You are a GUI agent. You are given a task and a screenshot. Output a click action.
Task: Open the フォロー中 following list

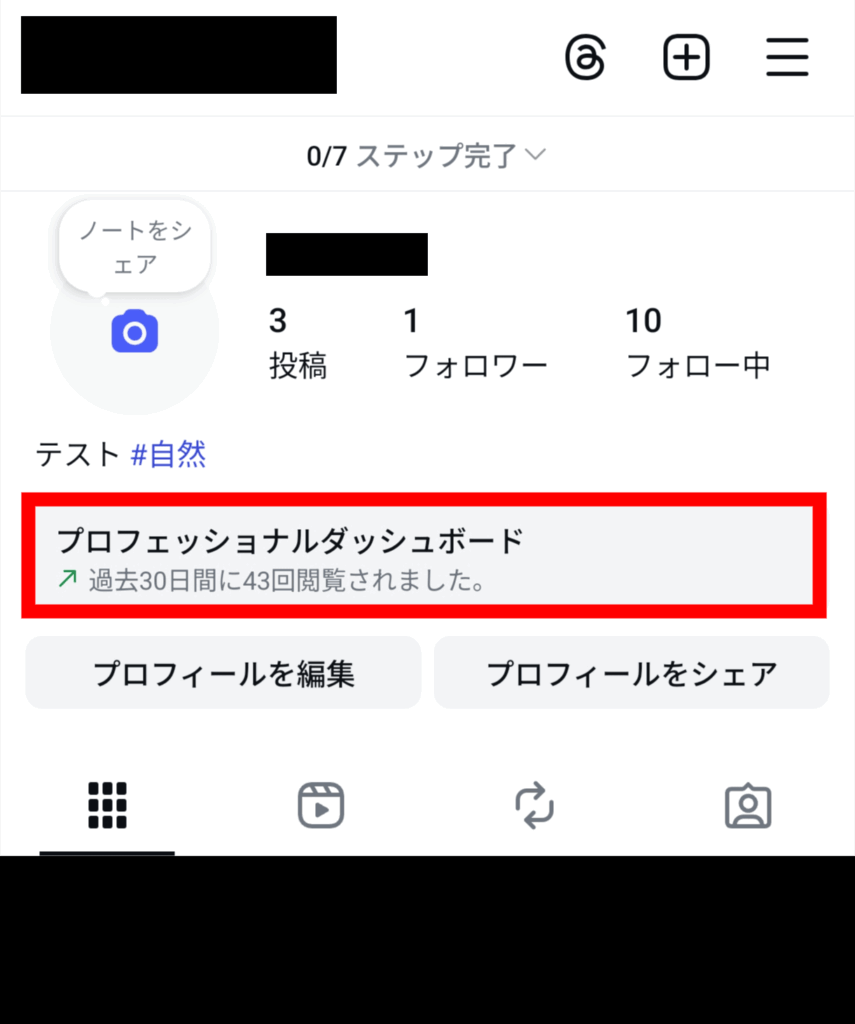pos(697,343)
